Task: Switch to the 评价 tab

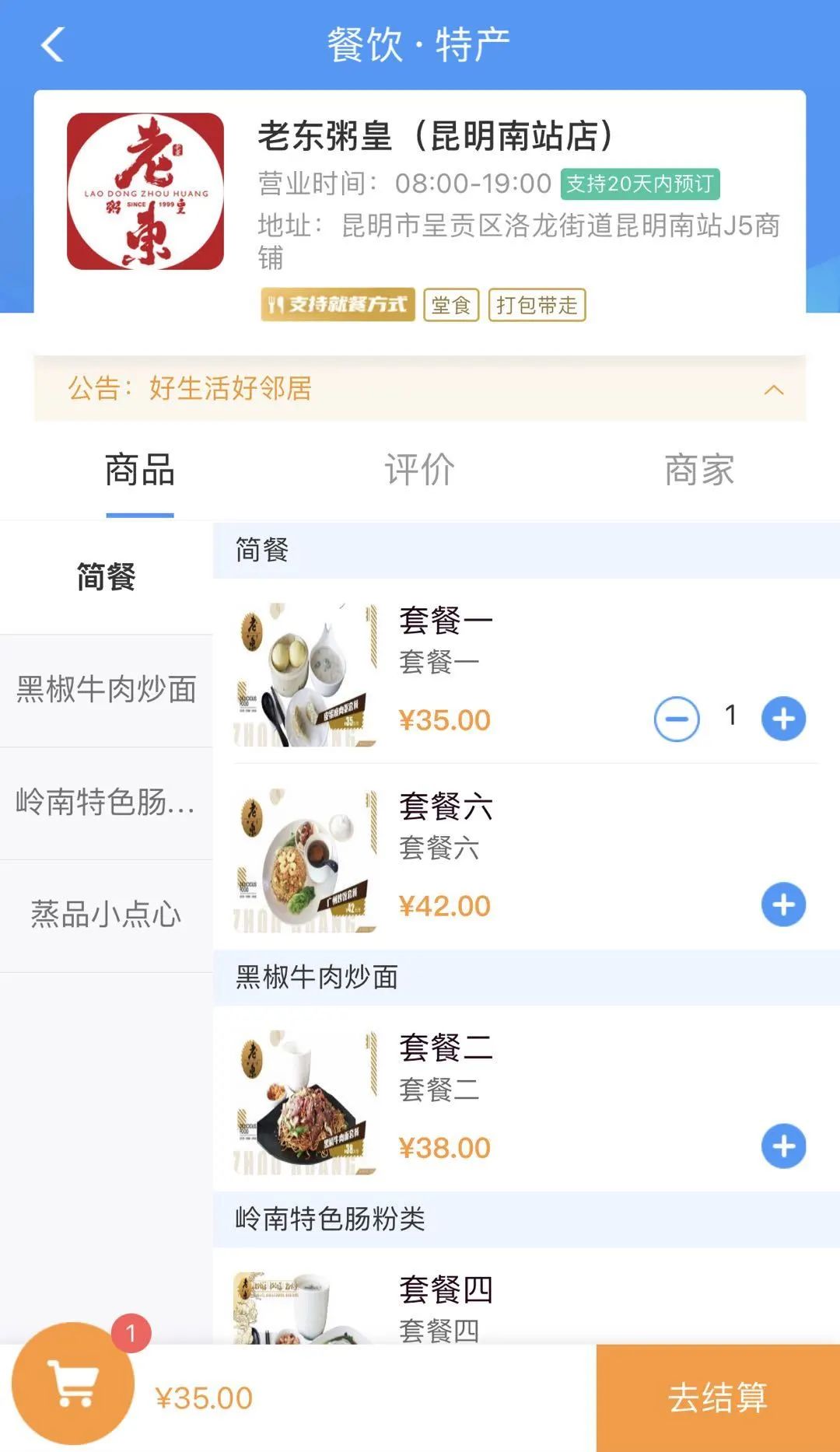Action: (x=419, y=471)
